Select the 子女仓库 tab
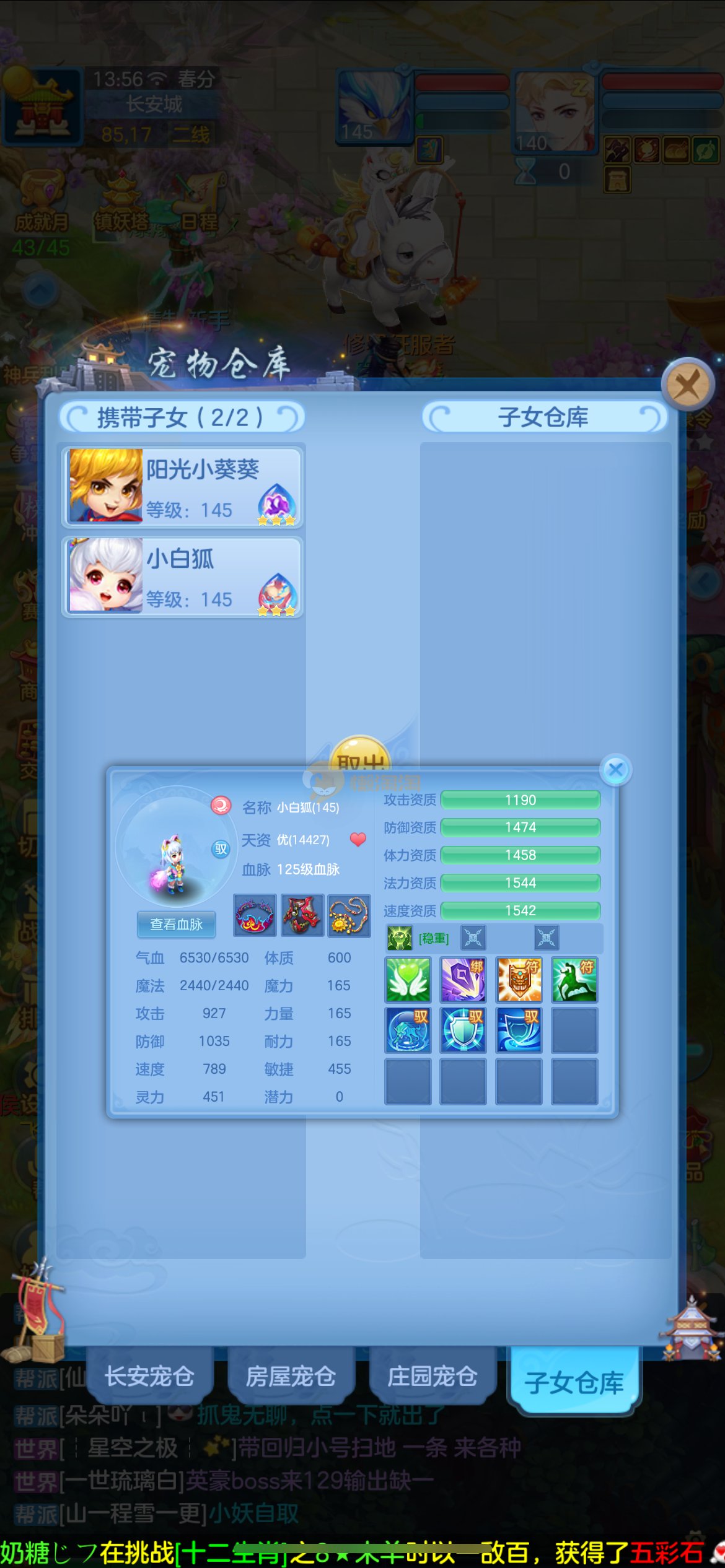 point(574,1382)
